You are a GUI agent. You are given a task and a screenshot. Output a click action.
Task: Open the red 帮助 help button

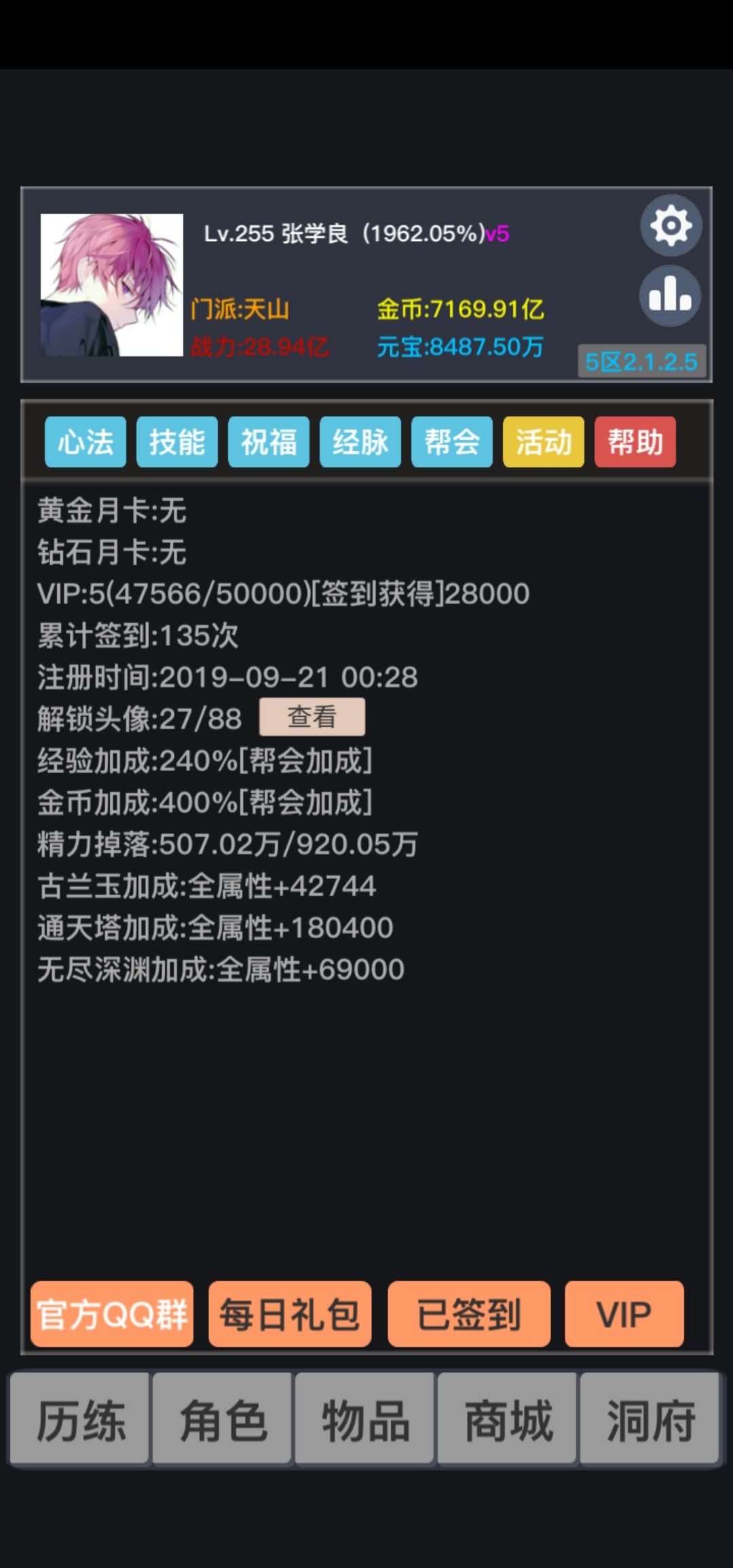(635, 442)
